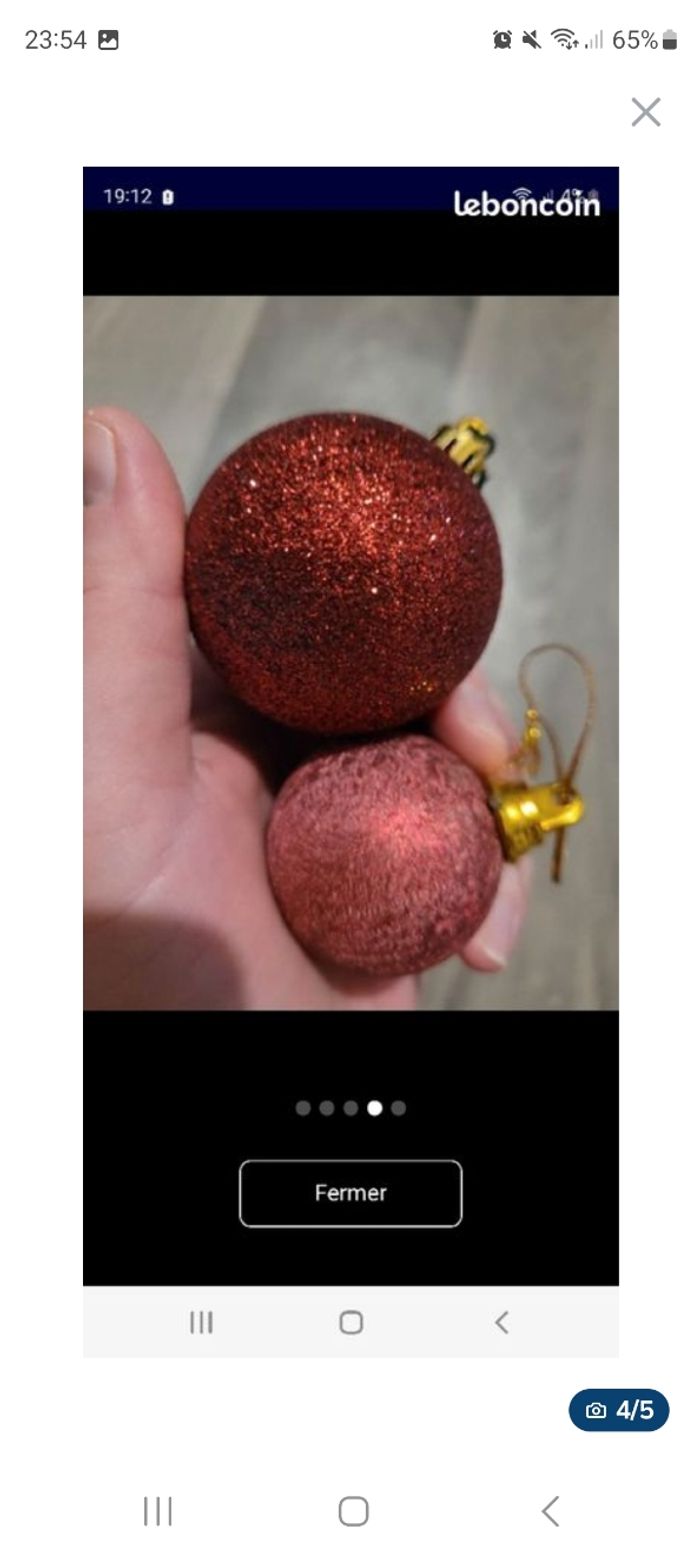The image size is (700, 1556).
Task: Close the photo viewer
Action: (646, 112)
